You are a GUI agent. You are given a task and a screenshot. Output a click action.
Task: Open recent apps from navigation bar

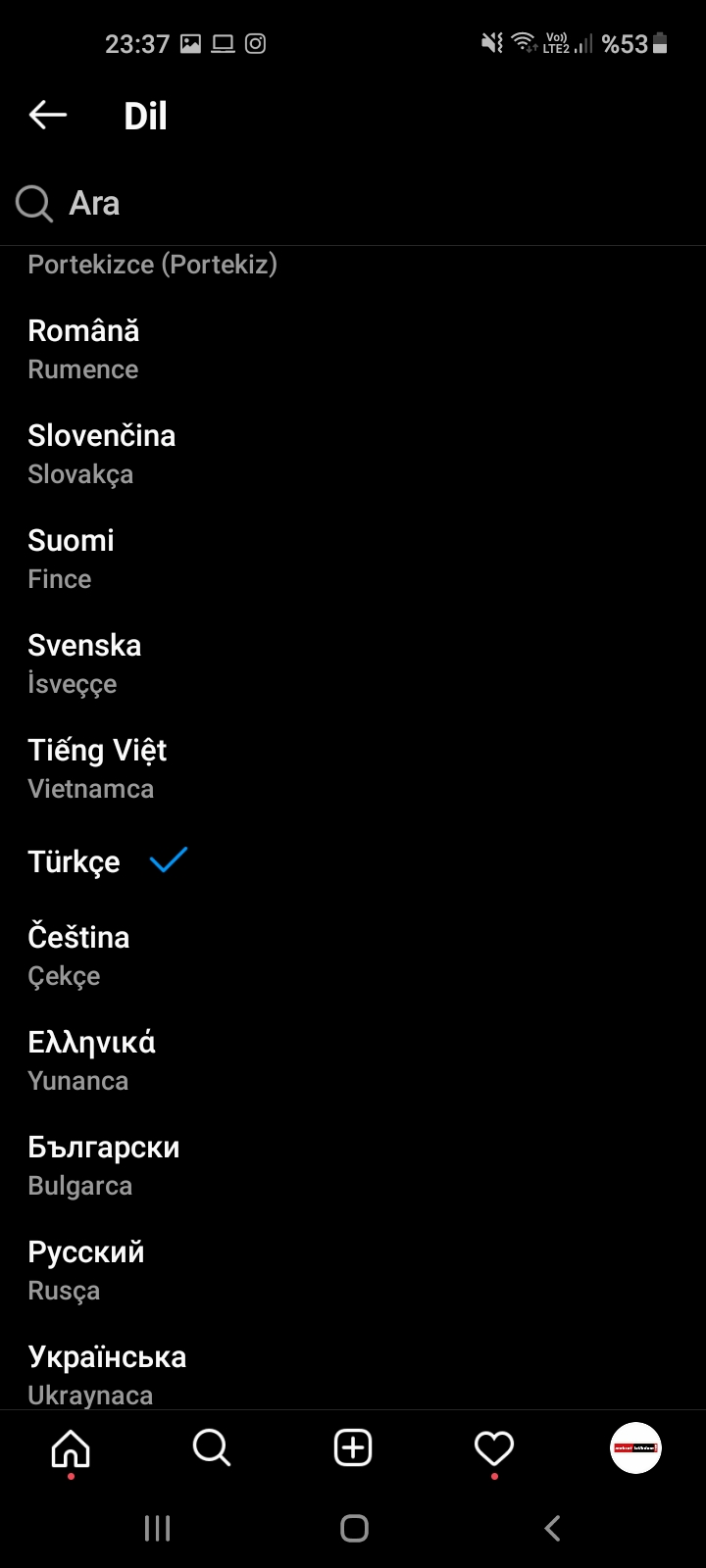tap(157, 1528)
